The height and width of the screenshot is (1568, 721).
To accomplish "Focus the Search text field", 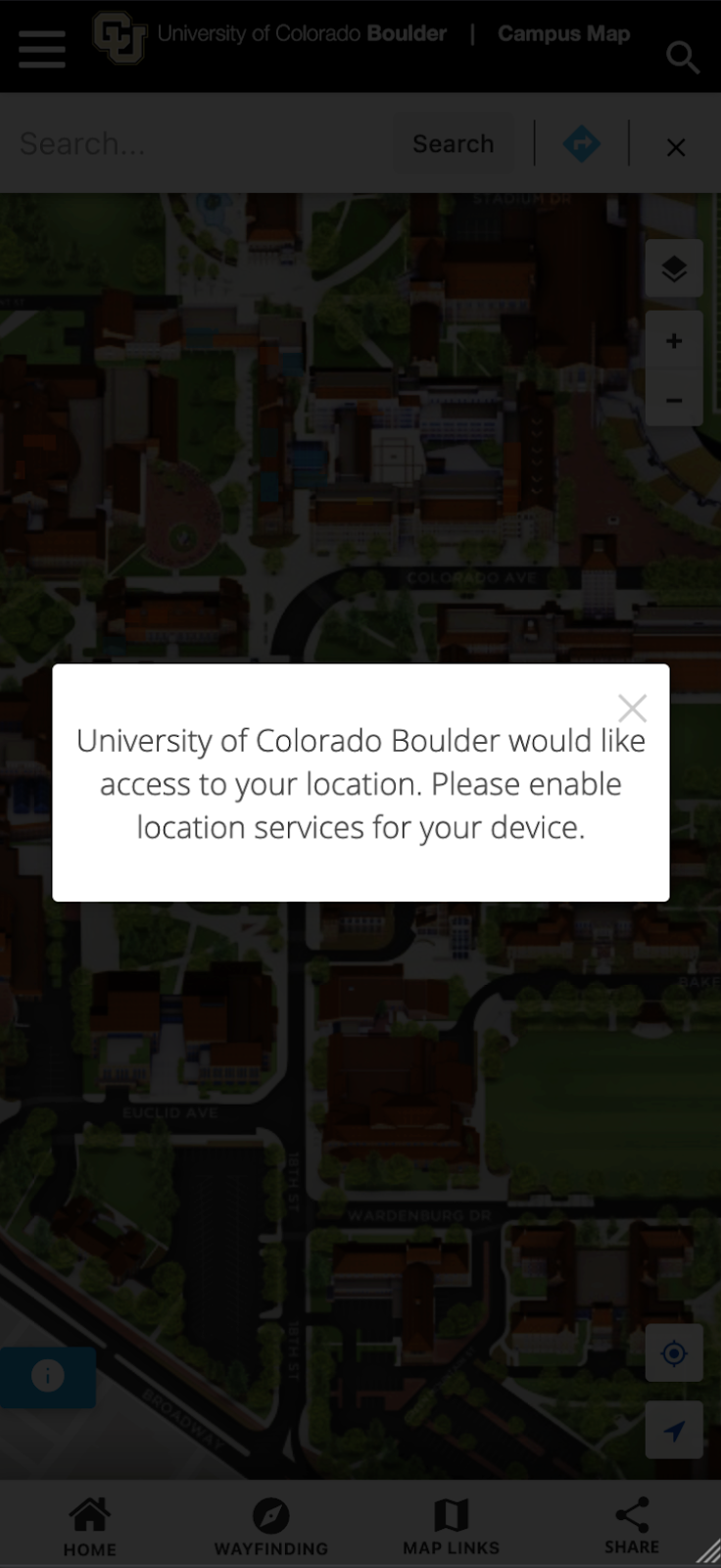I will [196, 144].
